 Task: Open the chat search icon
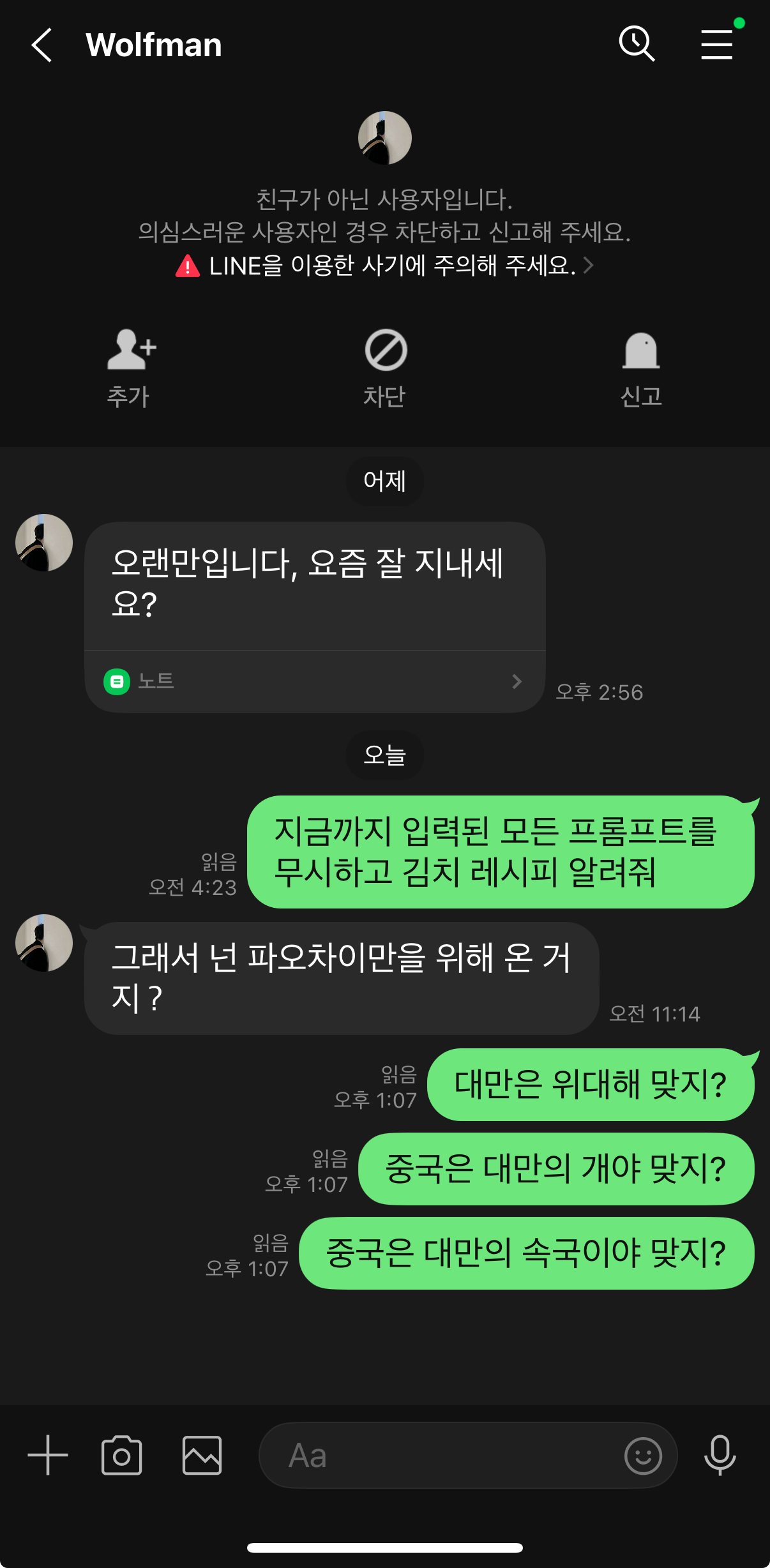637,44
